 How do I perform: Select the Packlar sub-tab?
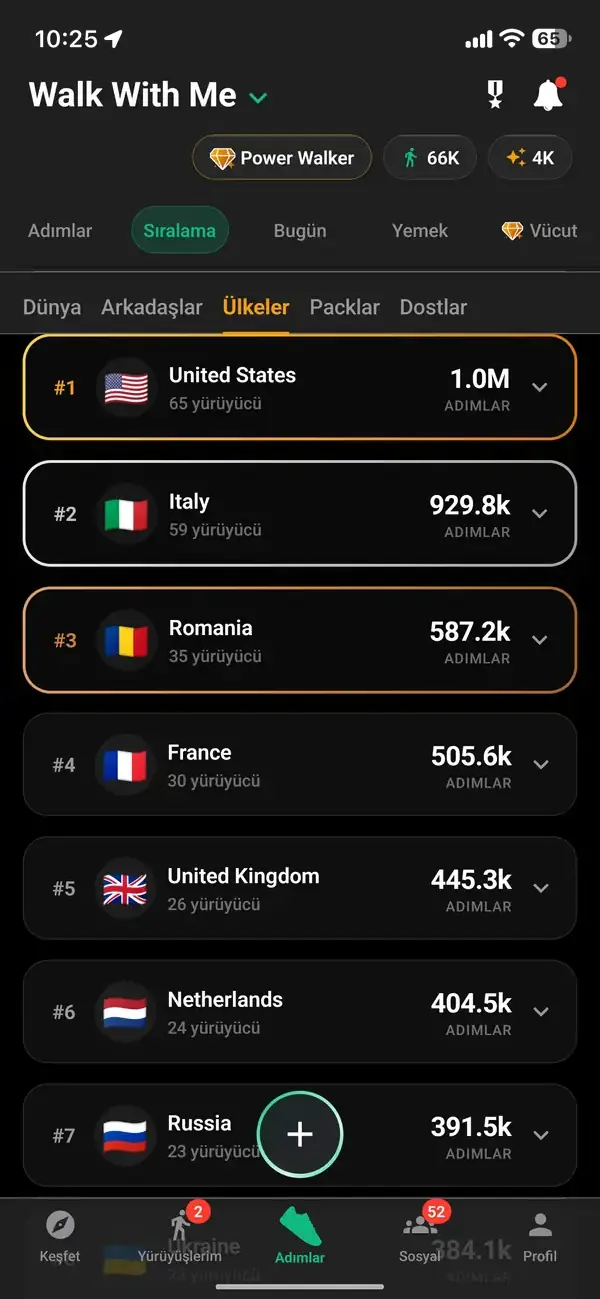point(345,307)
